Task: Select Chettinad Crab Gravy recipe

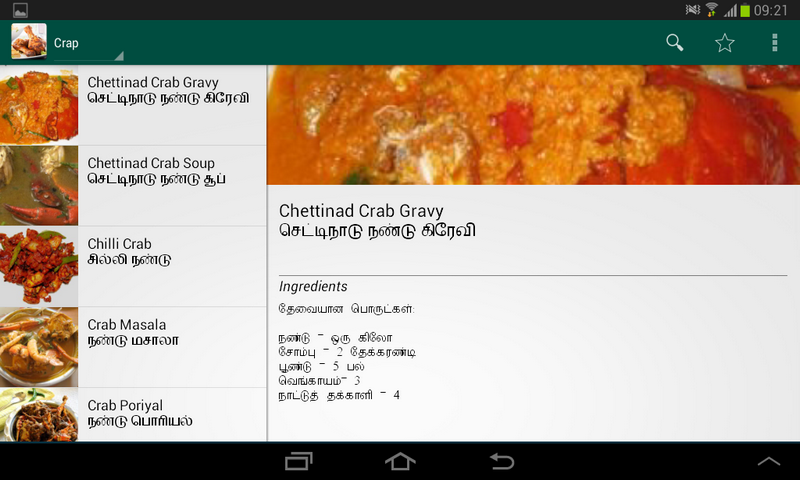Action: coord(133,105)
